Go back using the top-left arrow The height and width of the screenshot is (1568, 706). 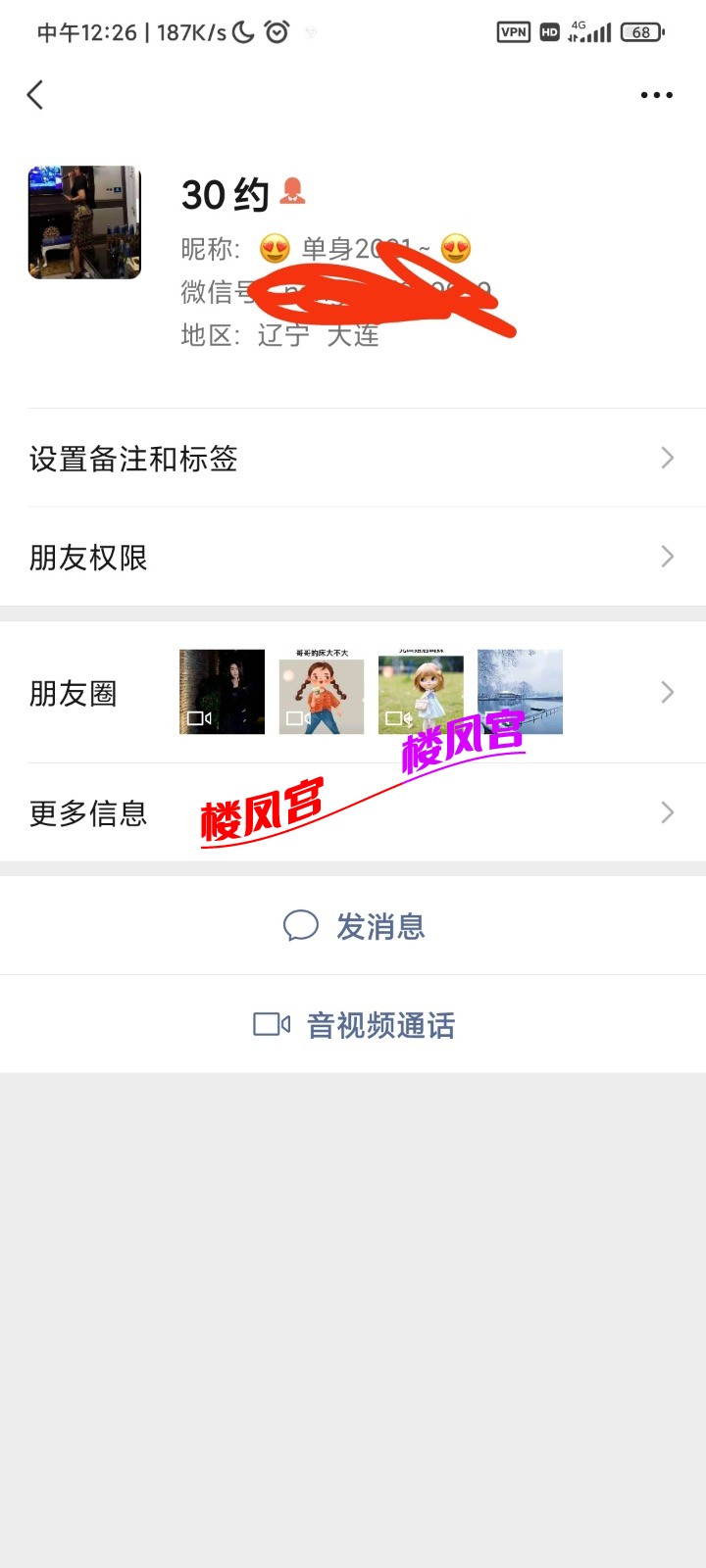point(35,95)
